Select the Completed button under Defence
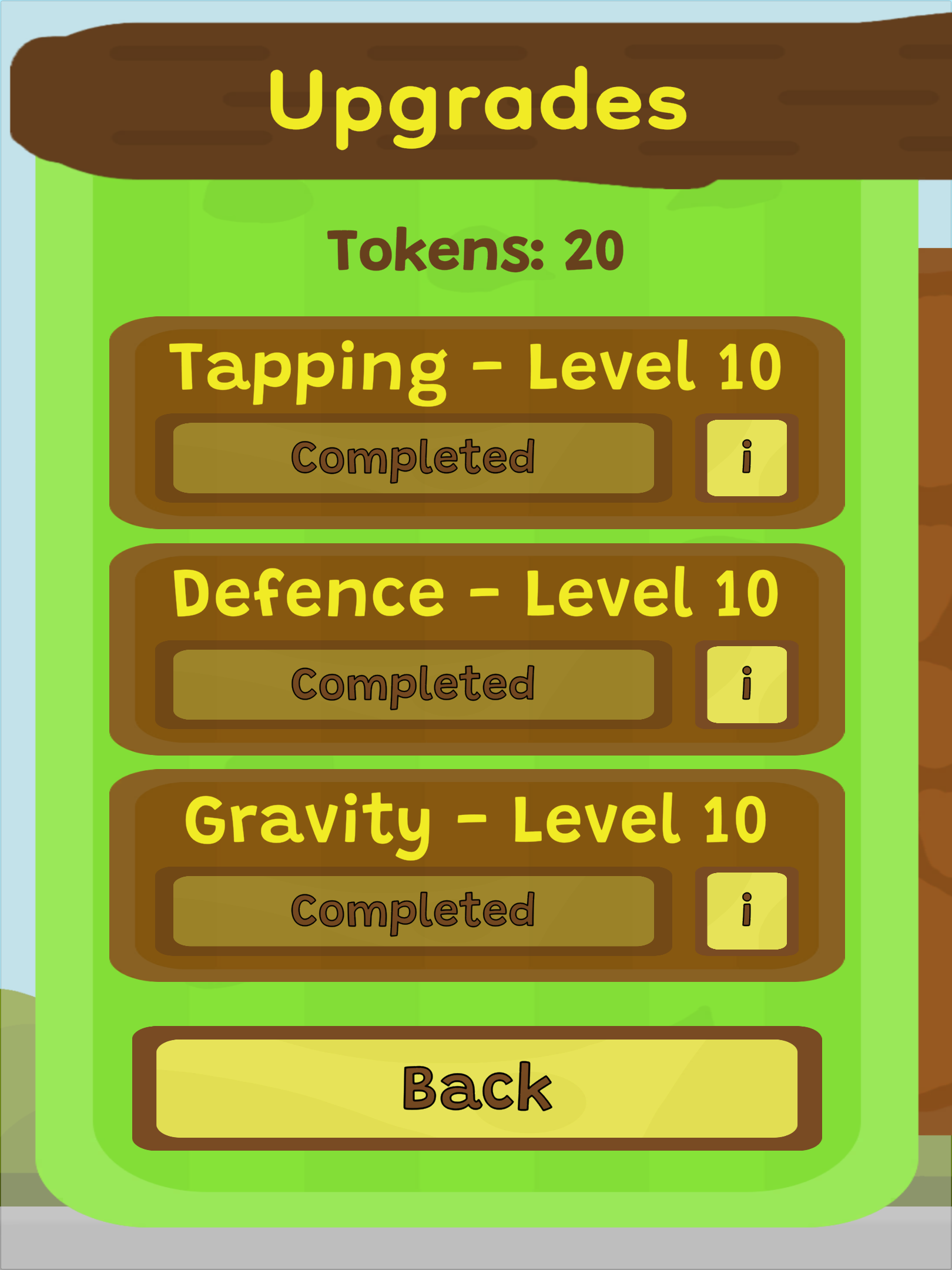952x1270 pixels. (413, 684)
